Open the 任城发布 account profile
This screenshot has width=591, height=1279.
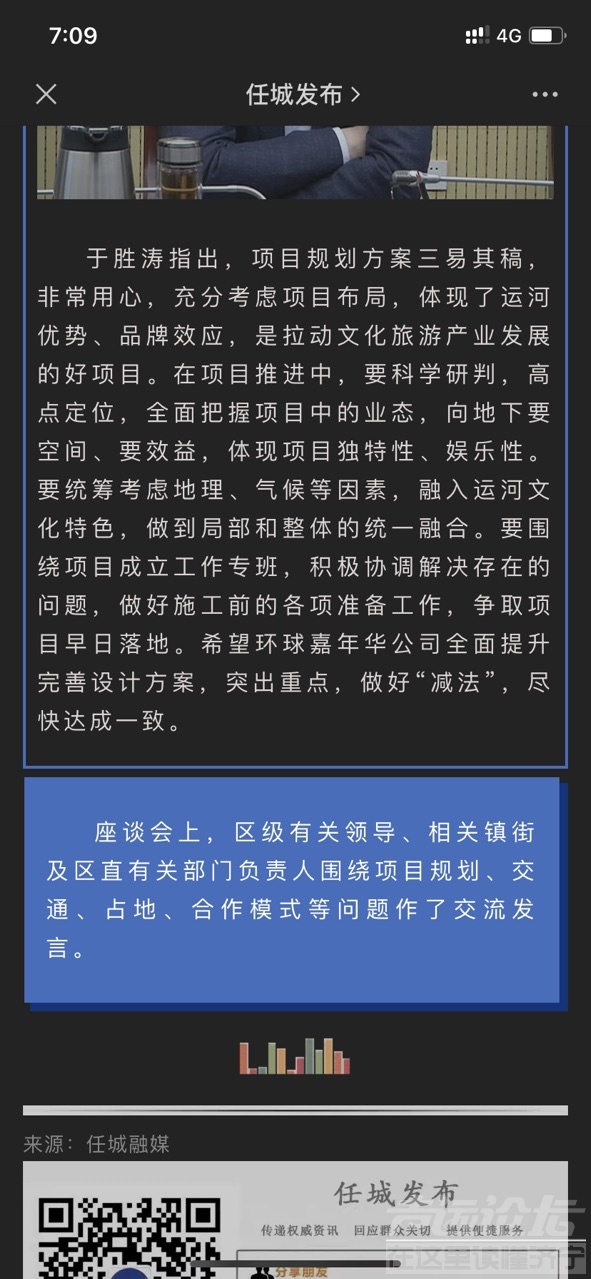pyautogui.click(x=303, y=94)
